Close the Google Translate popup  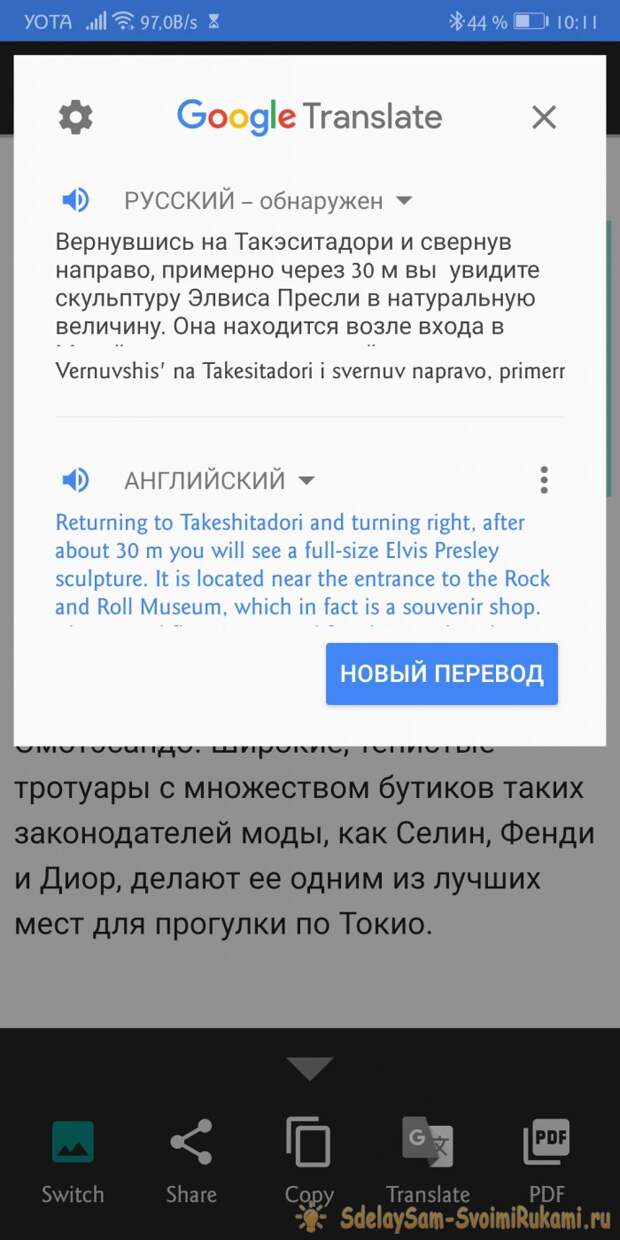(544, 118)
